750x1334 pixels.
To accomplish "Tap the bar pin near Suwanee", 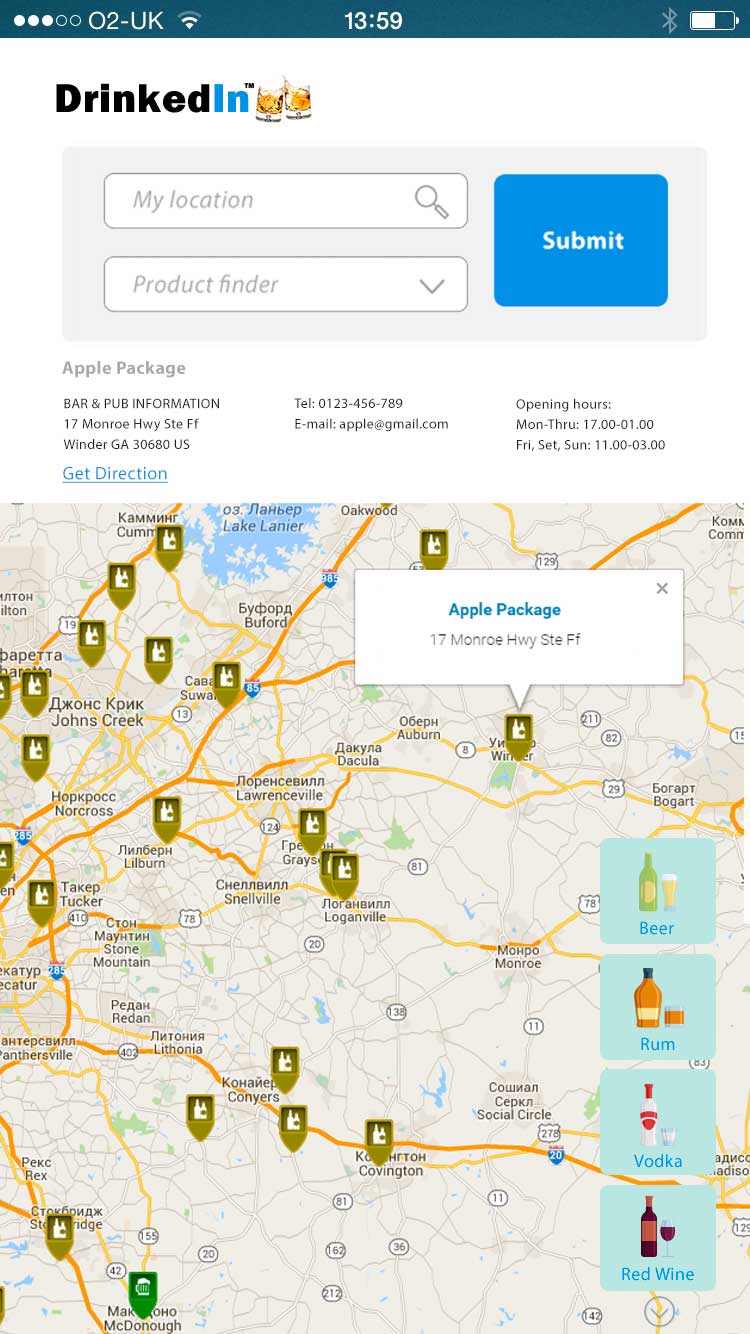I will click(227, 681).
